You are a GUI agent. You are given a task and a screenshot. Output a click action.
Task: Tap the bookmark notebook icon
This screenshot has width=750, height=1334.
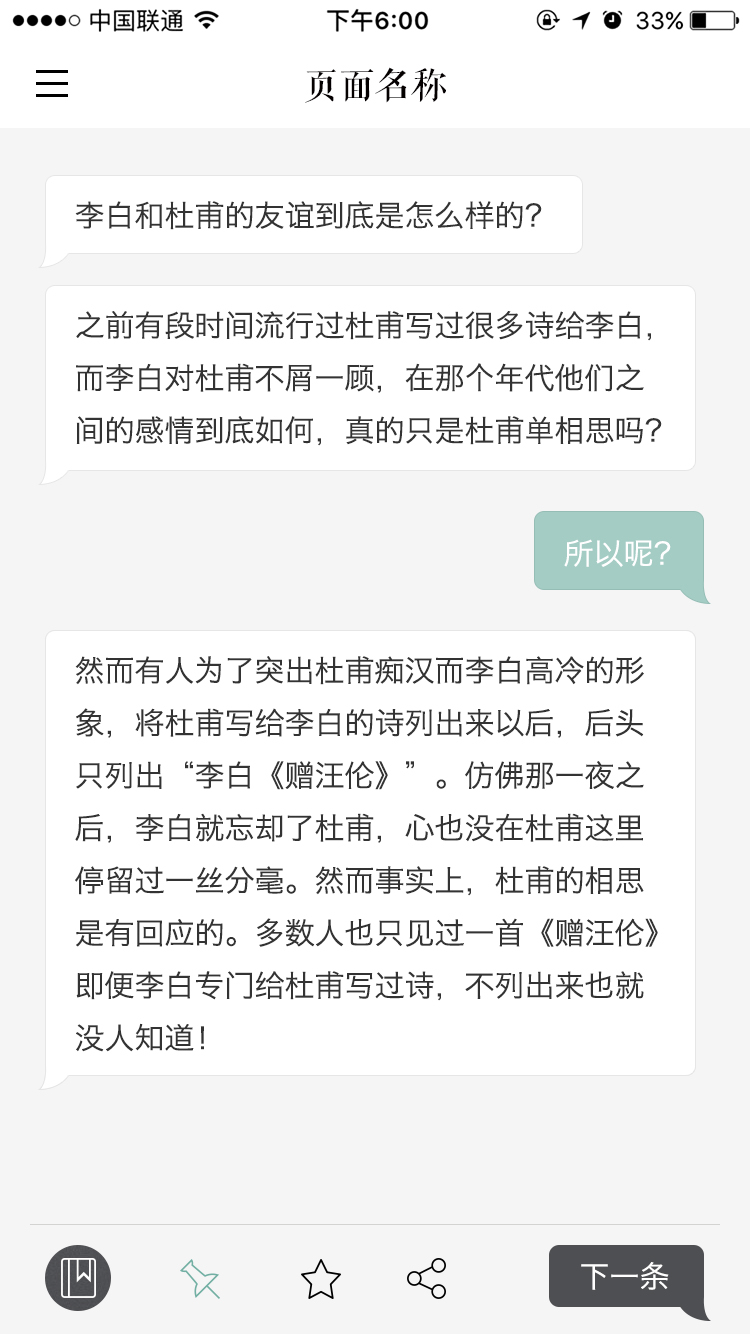point(78,1278)
